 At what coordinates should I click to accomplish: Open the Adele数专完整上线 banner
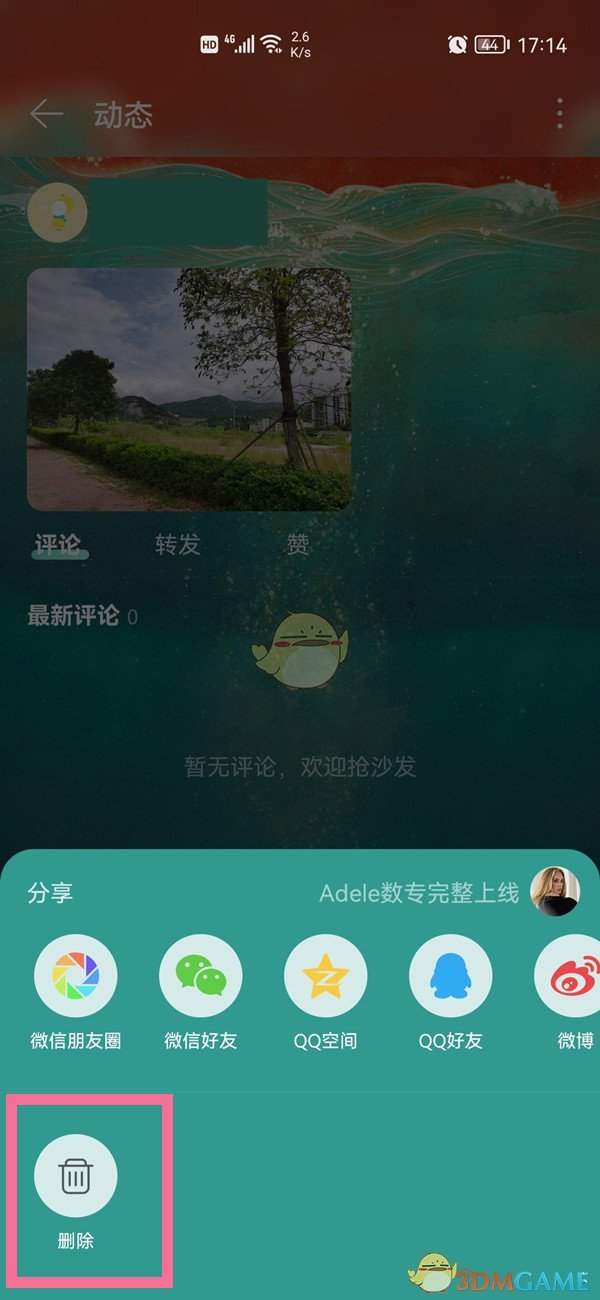[449, 892]
